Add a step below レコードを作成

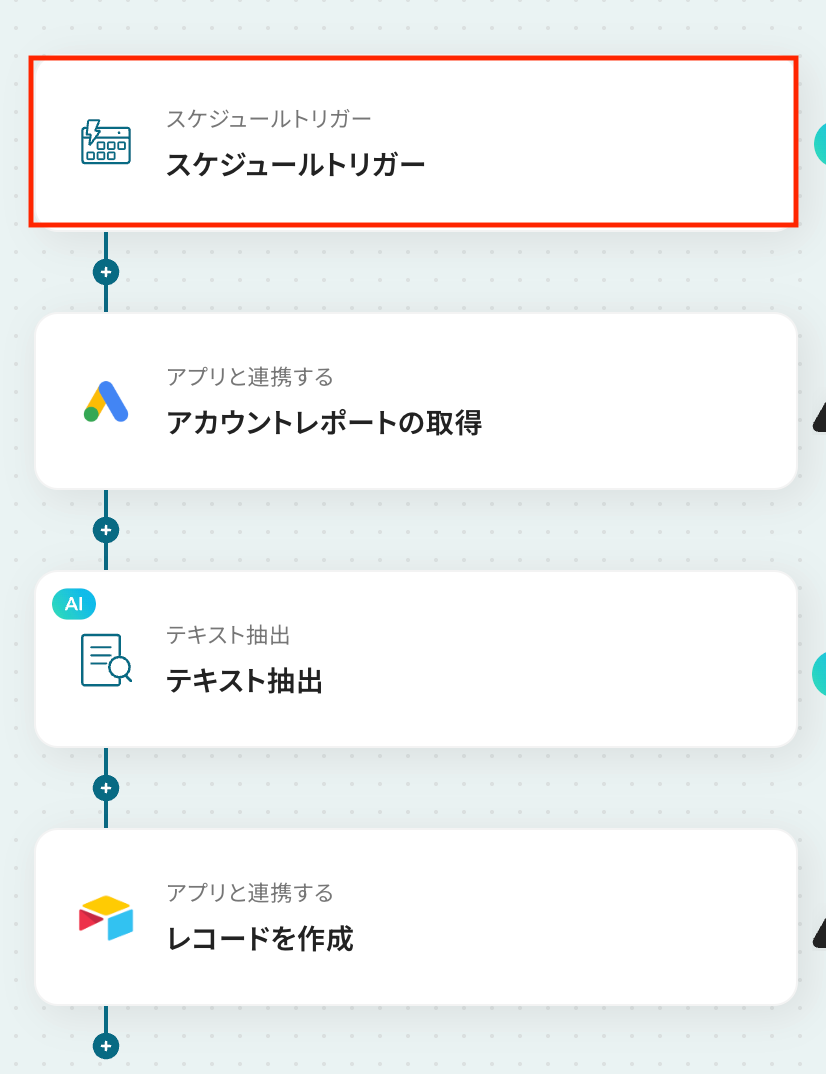106,1046
